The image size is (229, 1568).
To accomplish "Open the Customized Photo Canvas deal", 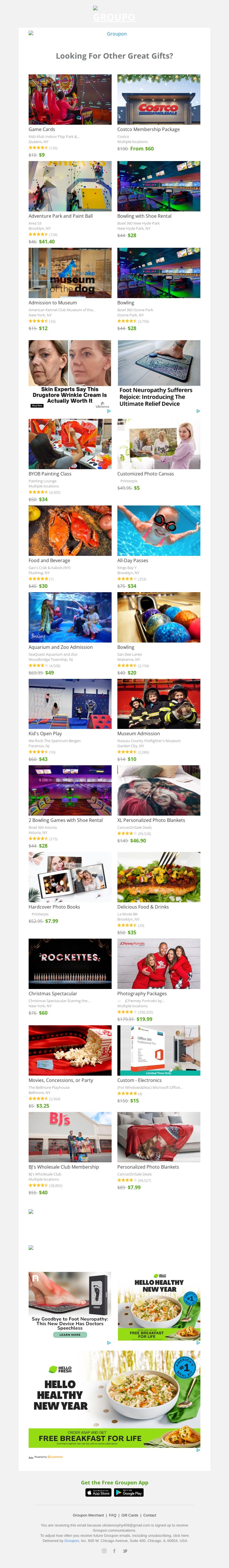I will click(158, 444).
